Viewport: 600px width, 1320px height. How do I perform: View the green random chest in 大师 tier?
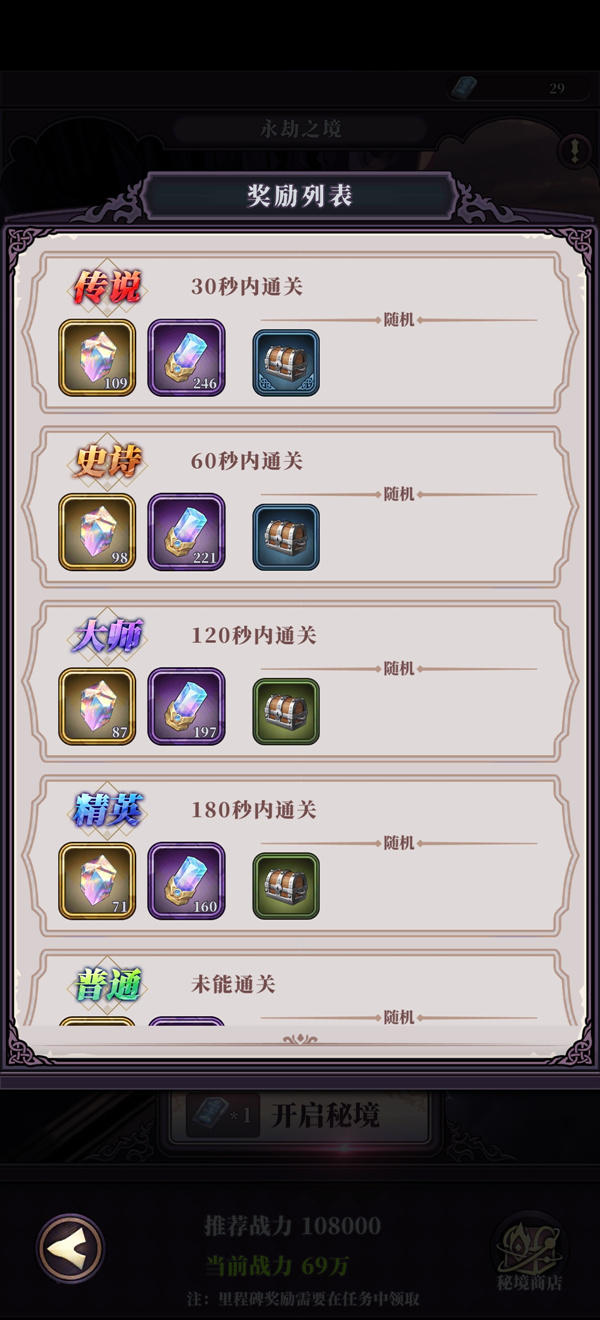coord(286,711)
